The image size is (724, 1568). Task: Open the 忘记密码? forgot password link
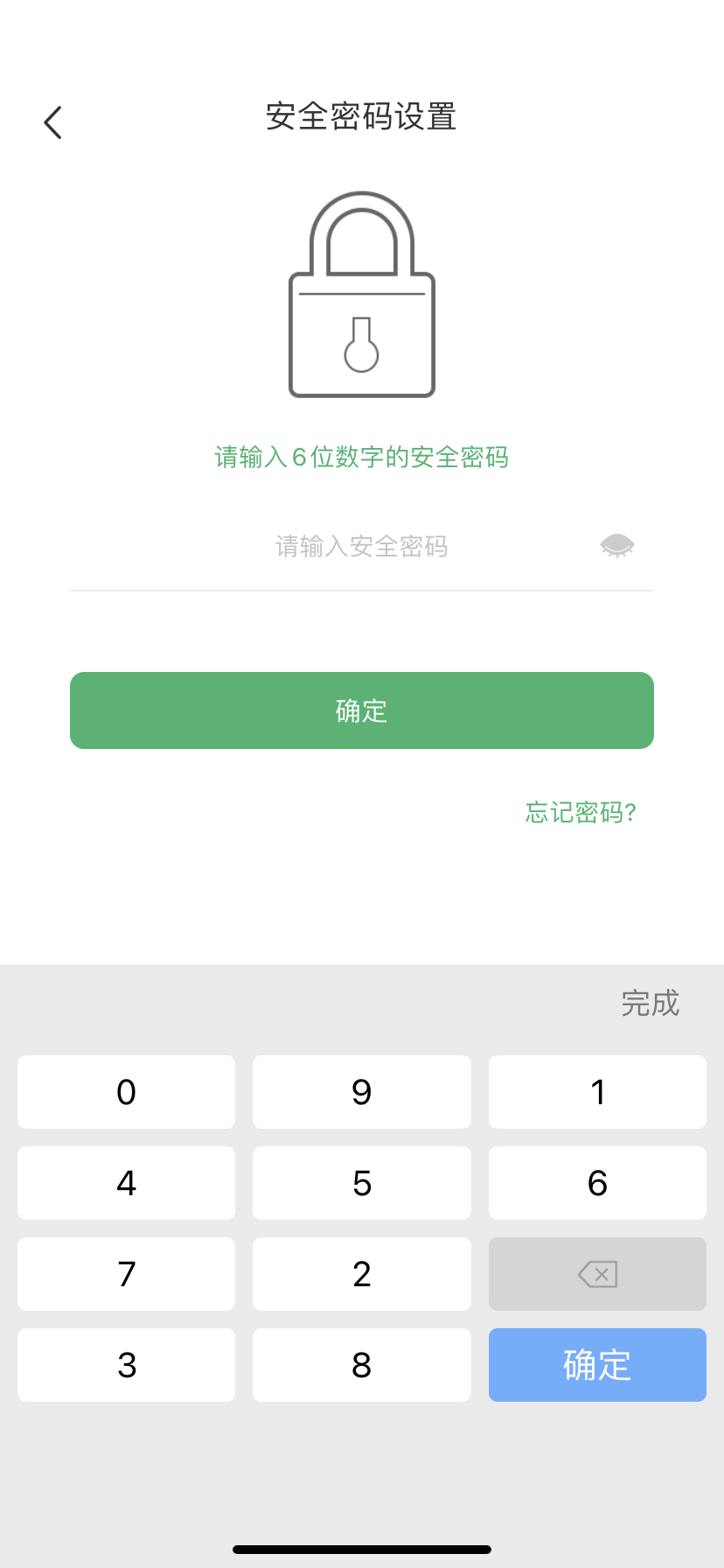(x=580, y=813)
